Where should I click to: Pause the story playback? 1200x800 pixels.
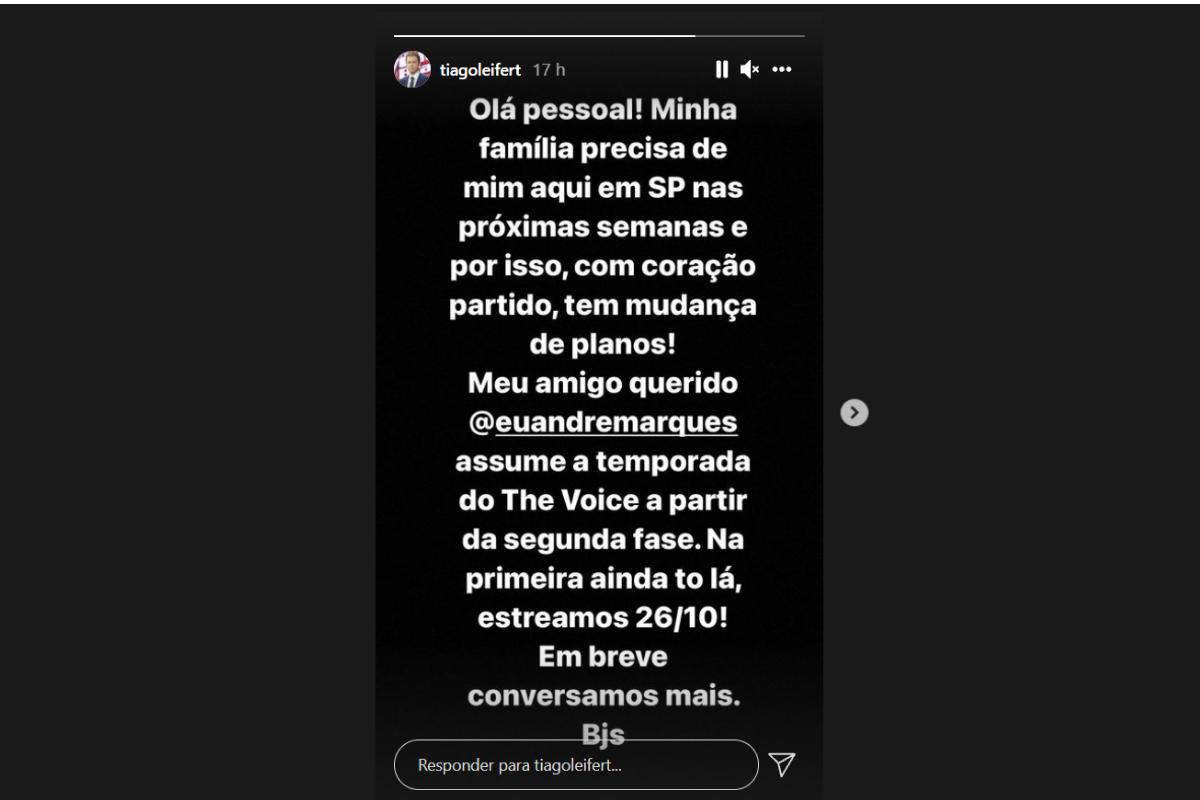tap(720, 69)
